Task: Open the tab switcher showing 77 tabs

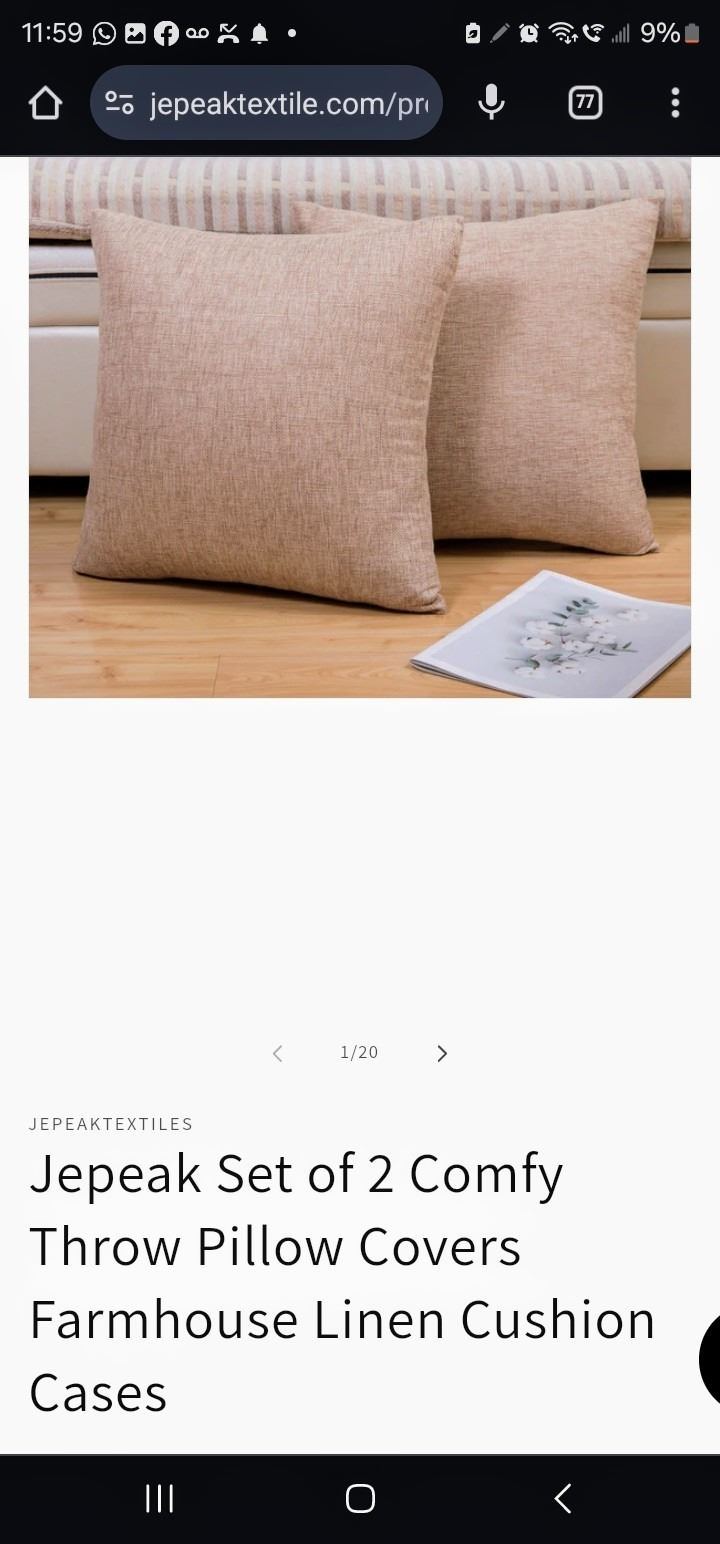Action: (585, 103)
